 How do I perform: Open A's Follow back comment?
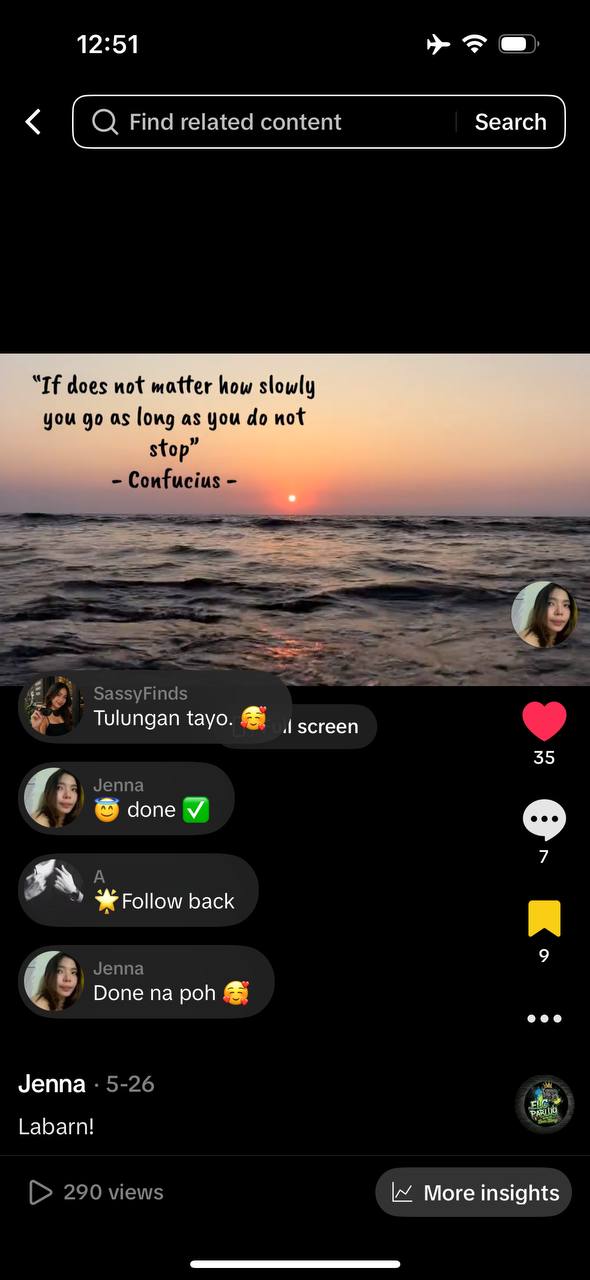(138, 890)
